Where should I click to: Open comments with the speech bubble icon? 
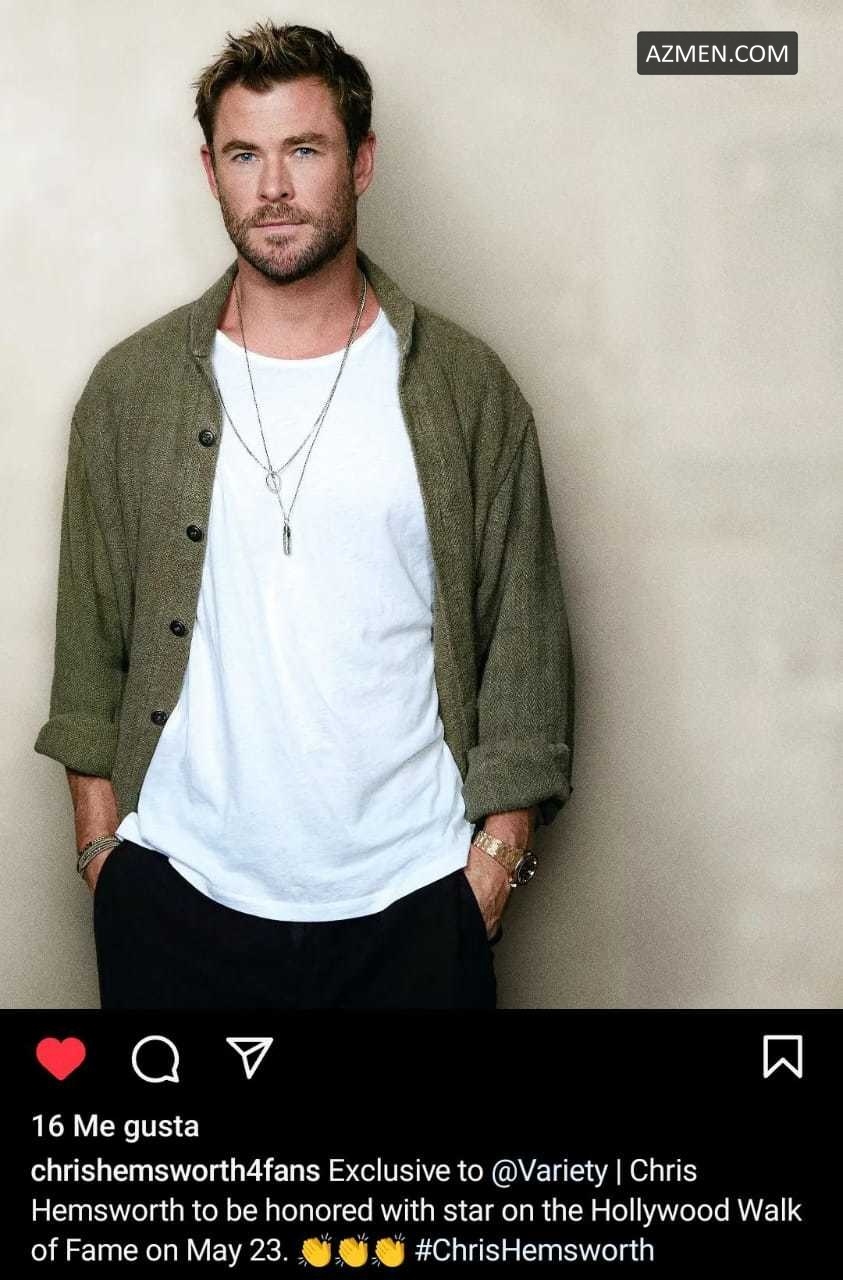click(155, 1058)
